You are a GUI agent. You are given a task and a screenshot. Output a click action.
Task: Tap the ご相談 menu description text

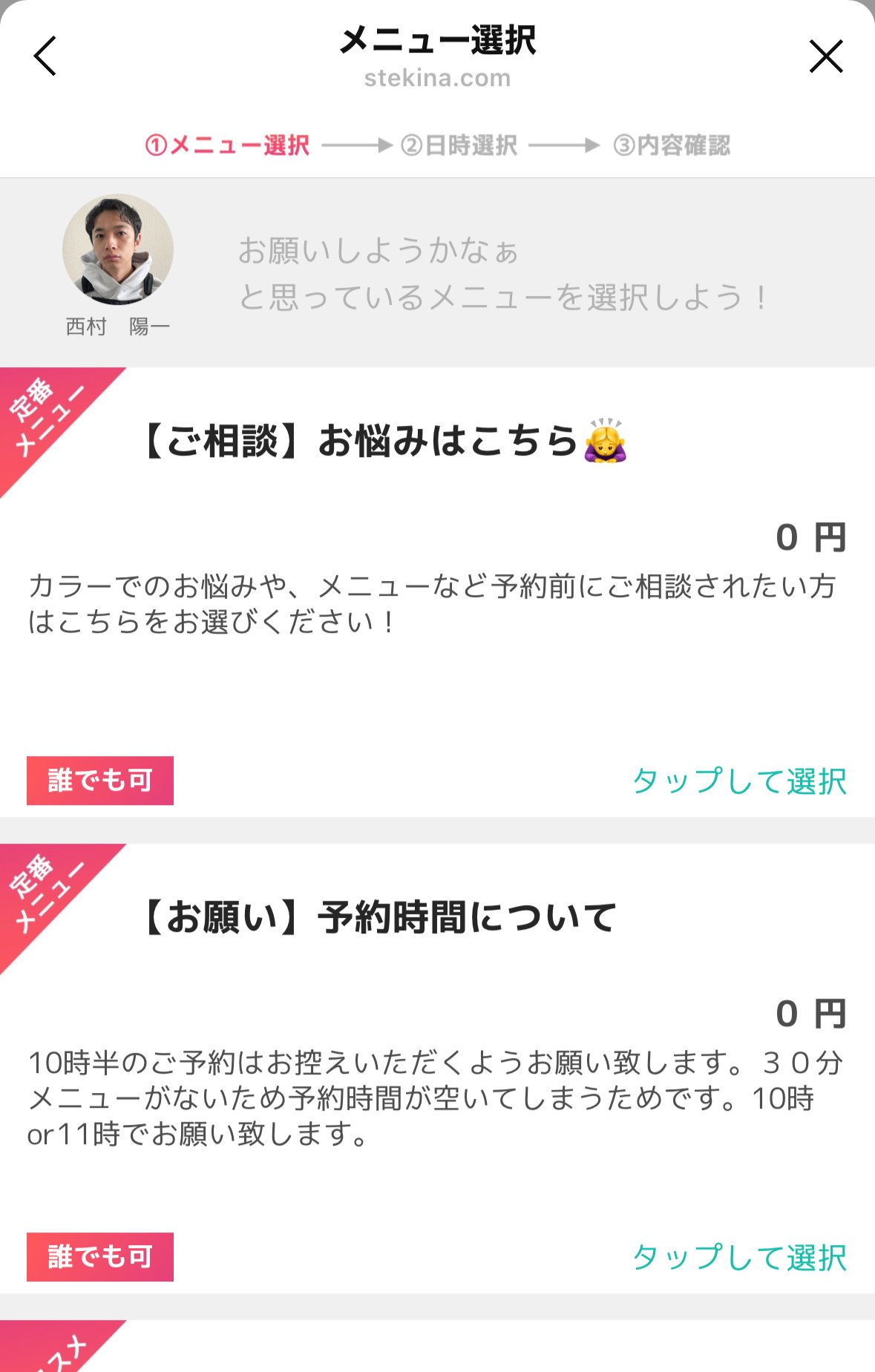pyautogui.click(x=434, y=605)
